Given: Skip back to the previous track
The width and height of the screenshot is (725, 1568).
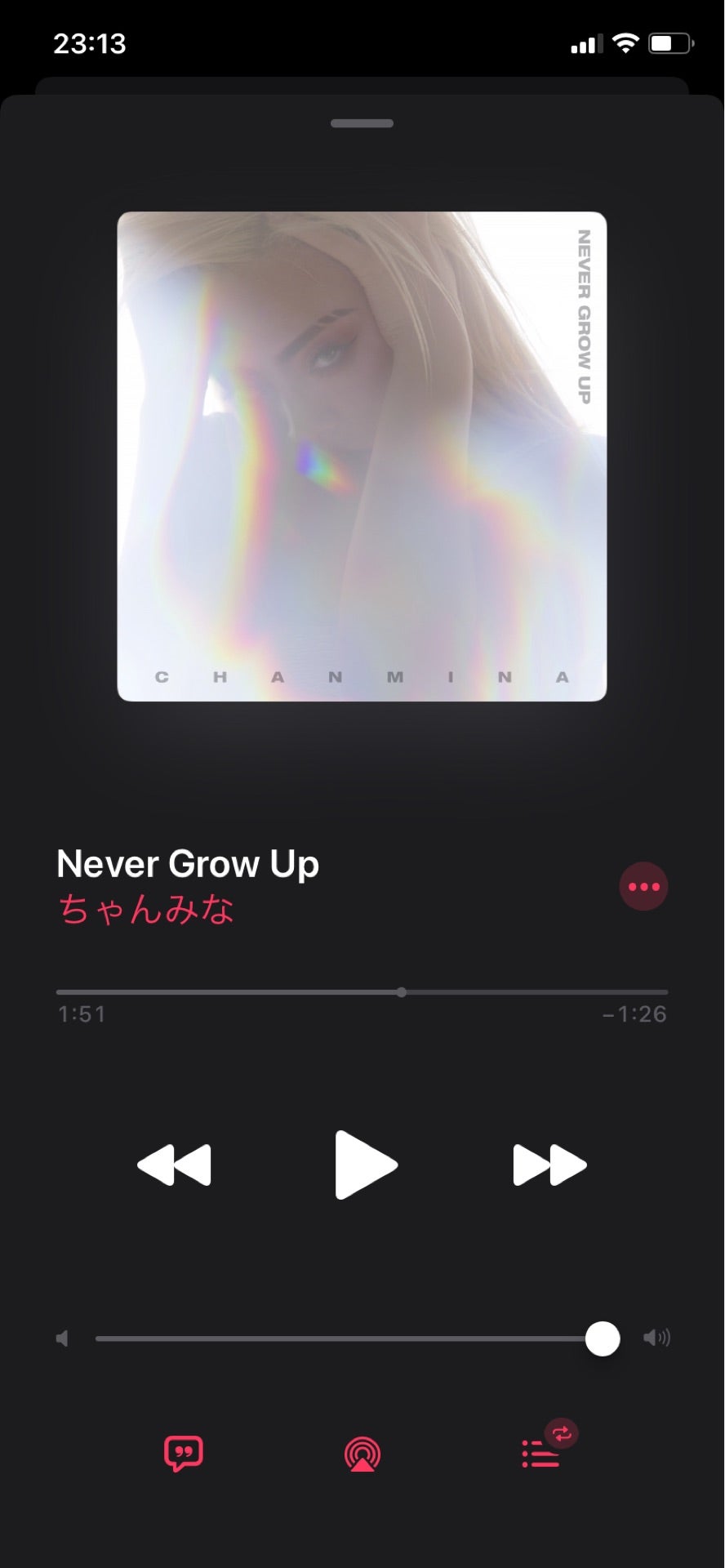Looking at the screenshot, I should click(174, 1165).
